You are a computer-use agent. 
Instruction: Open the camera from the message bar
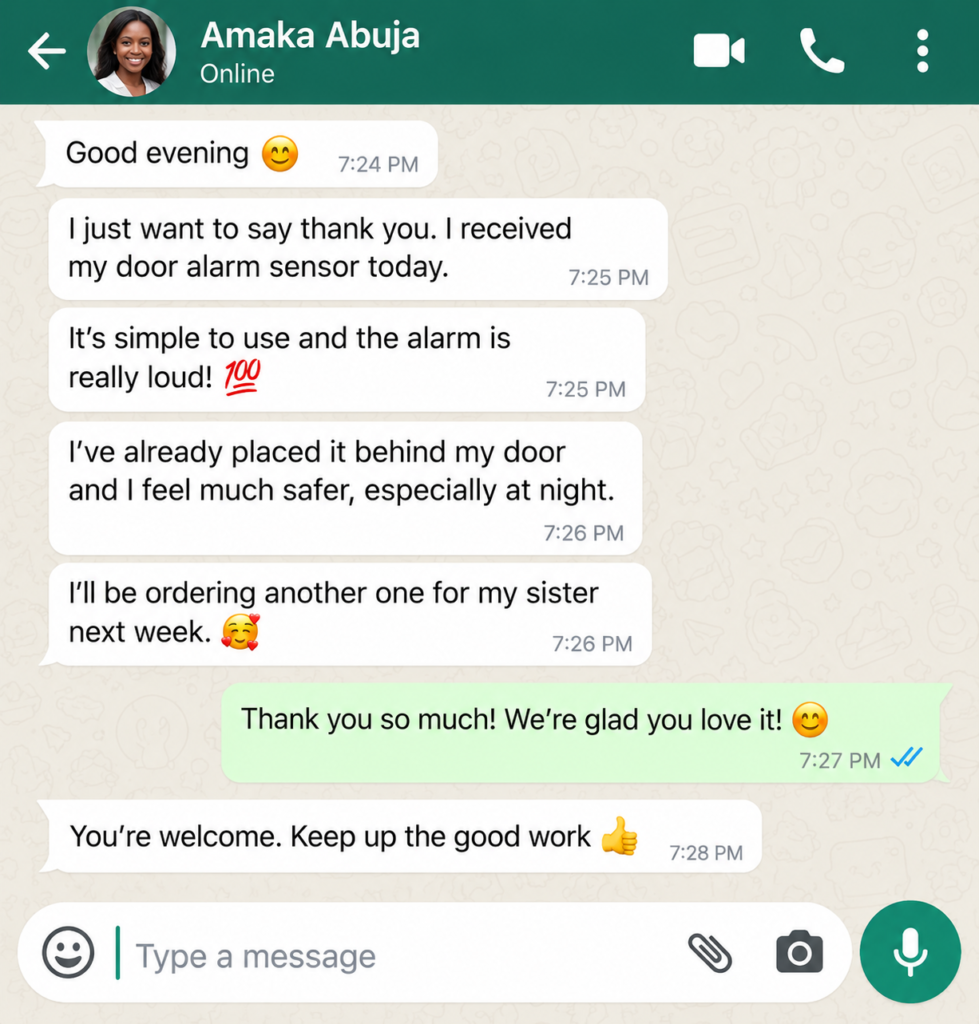tap(799, 952)
